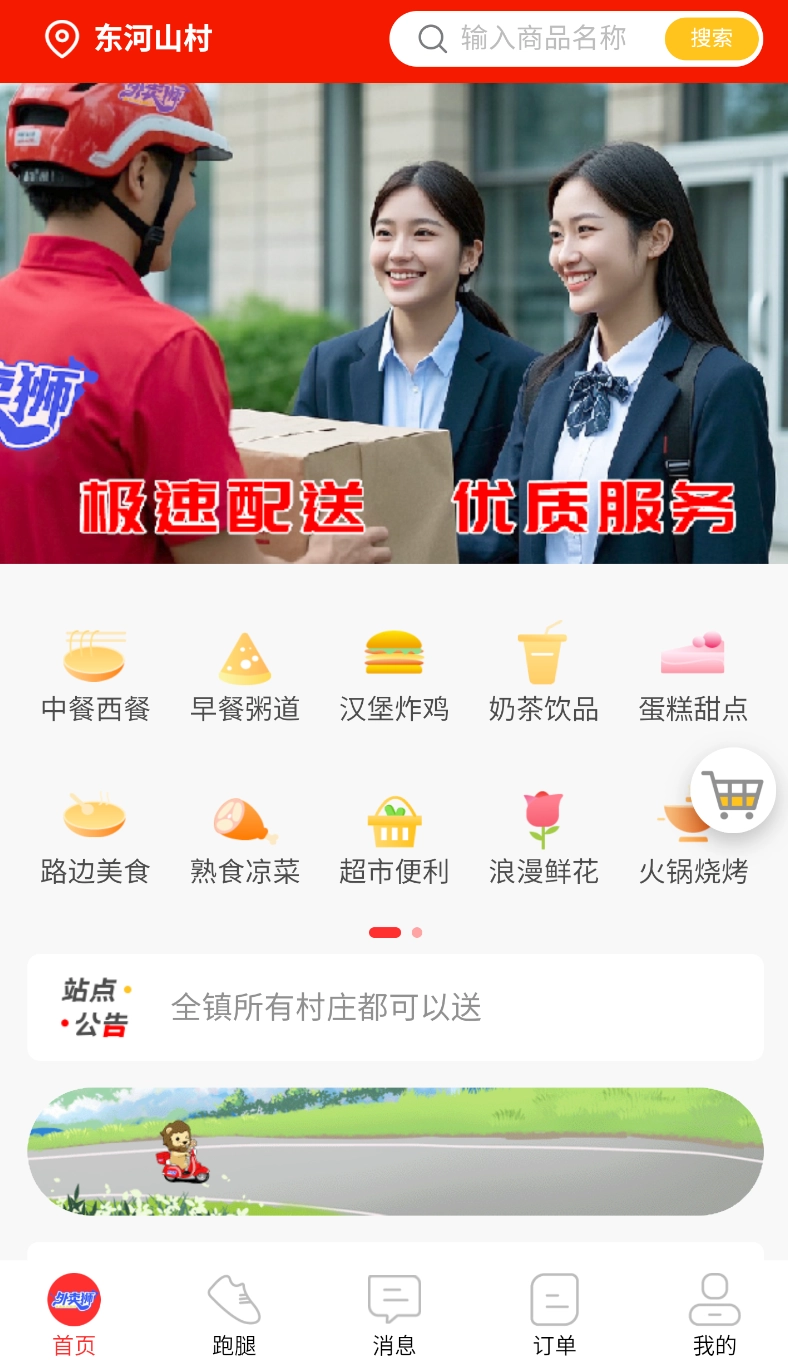This screenshot has height=1361, width=788.
Task: Go to the 消息 tab
Action: [394, 1314]
